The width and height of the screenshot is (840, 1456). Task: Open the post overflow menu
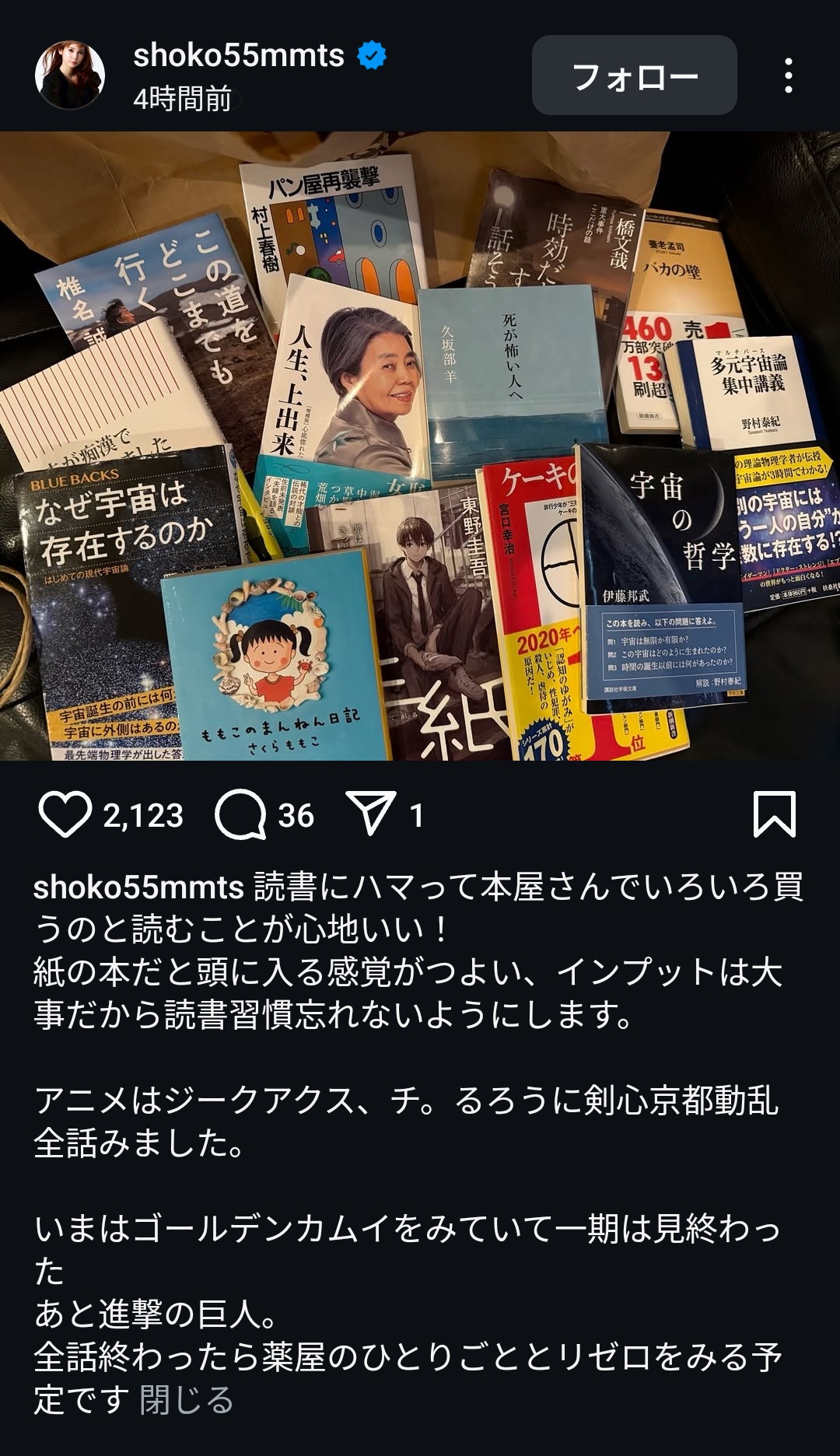pyautogui.click(x=789, y=76)
